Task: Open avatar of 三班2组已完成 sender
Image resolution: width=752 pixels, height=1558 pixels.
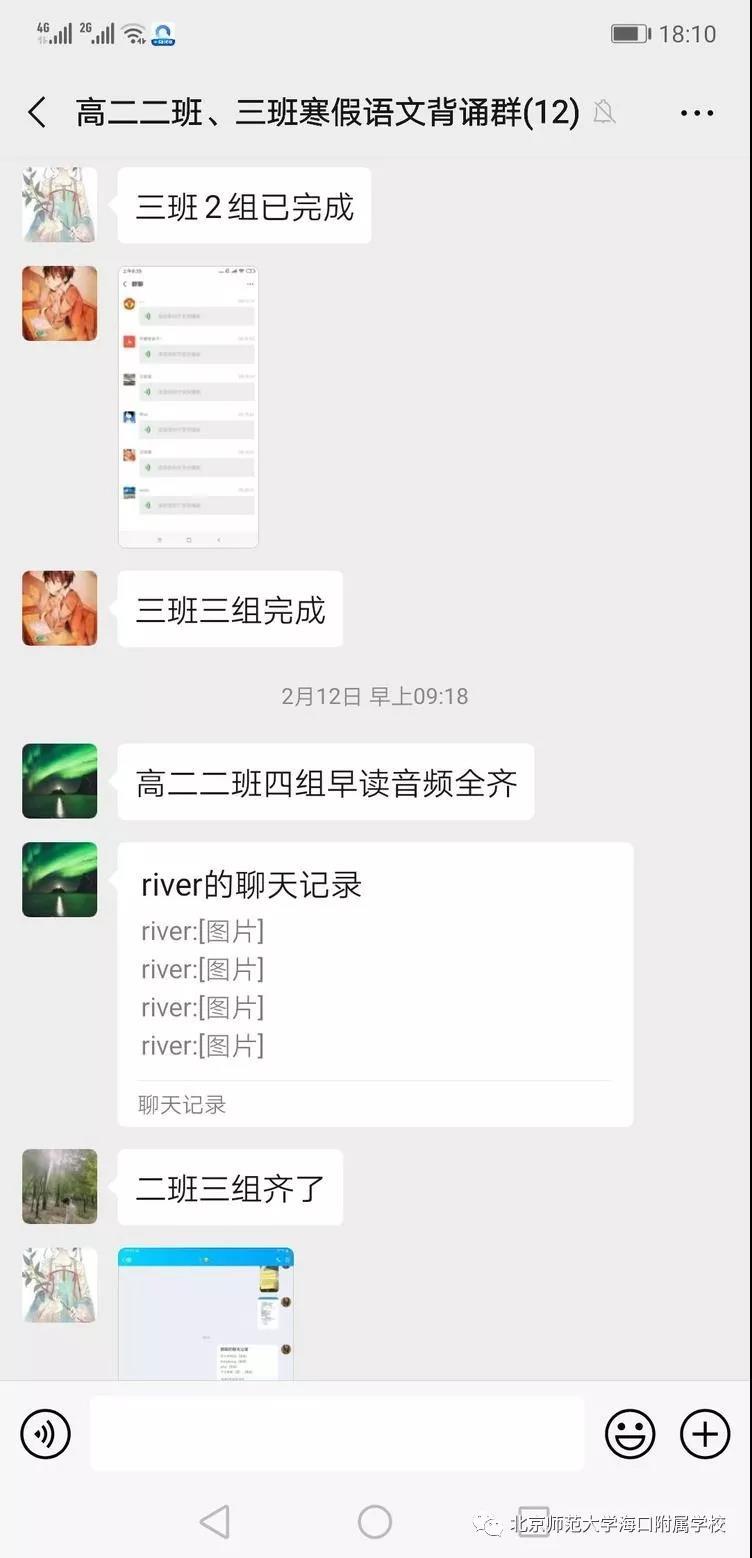Action: pos(60,205)
